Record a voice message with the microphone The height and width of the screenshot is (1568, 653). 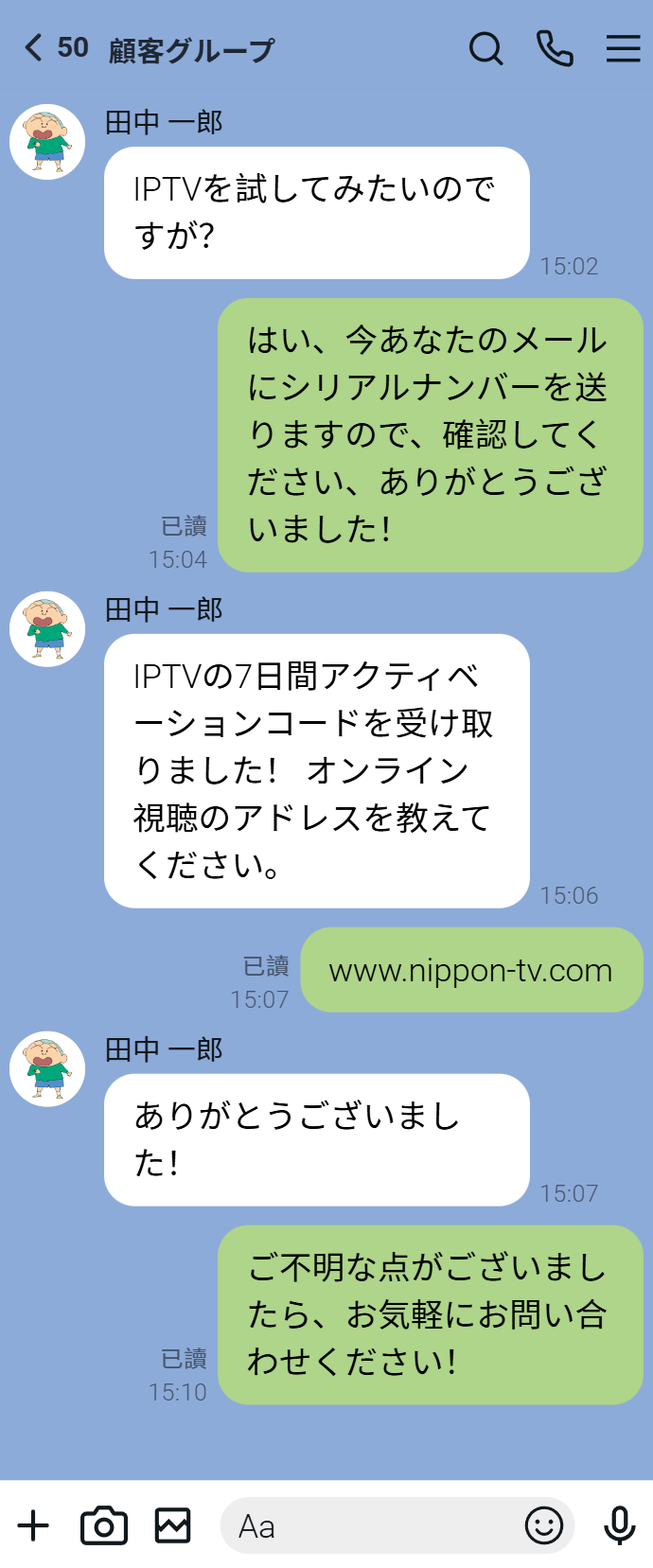(x=620, y=1525)
